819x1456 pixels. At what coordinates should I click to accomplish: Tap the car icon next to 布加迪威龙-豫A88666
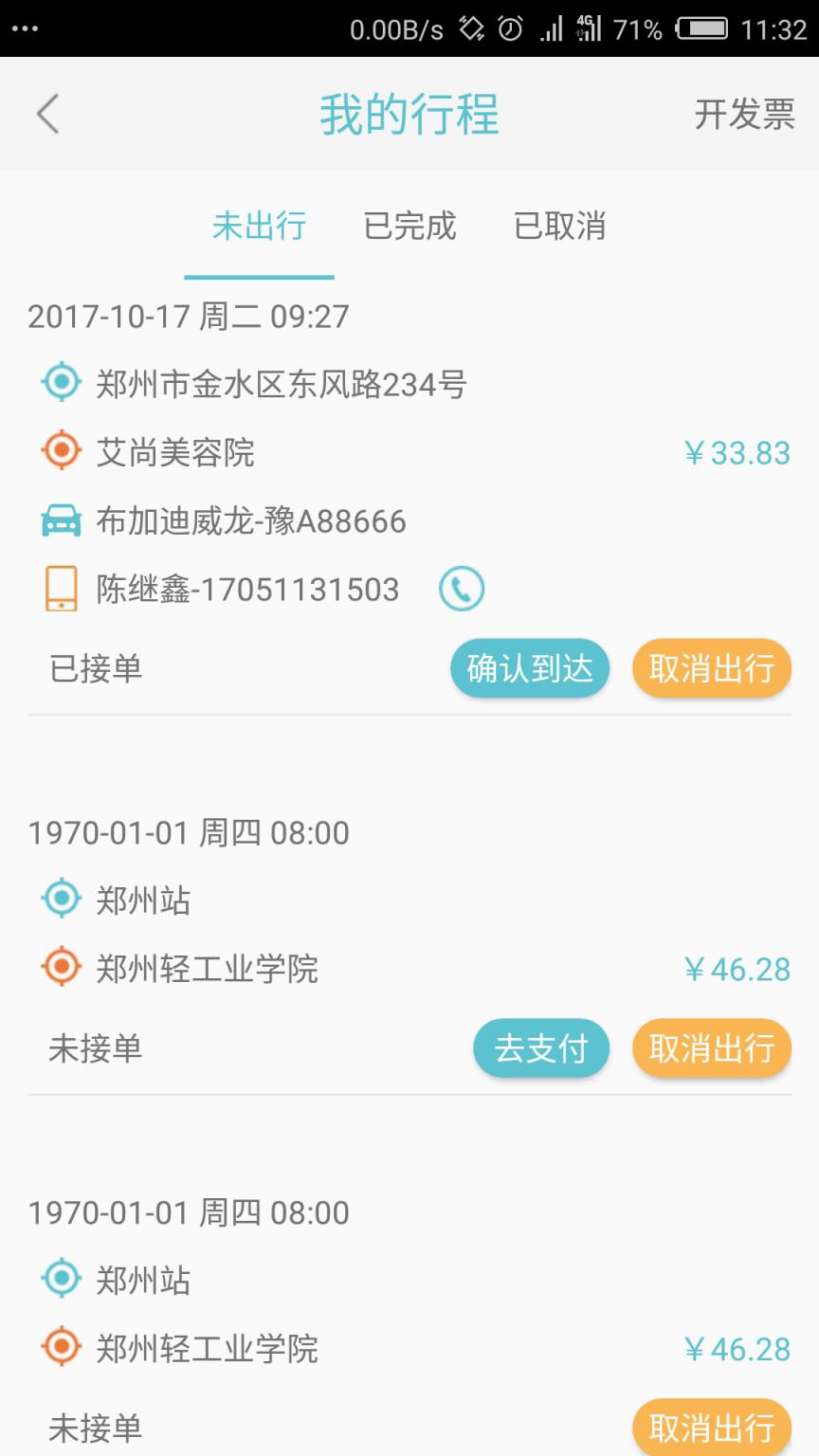tap(60, 519)
